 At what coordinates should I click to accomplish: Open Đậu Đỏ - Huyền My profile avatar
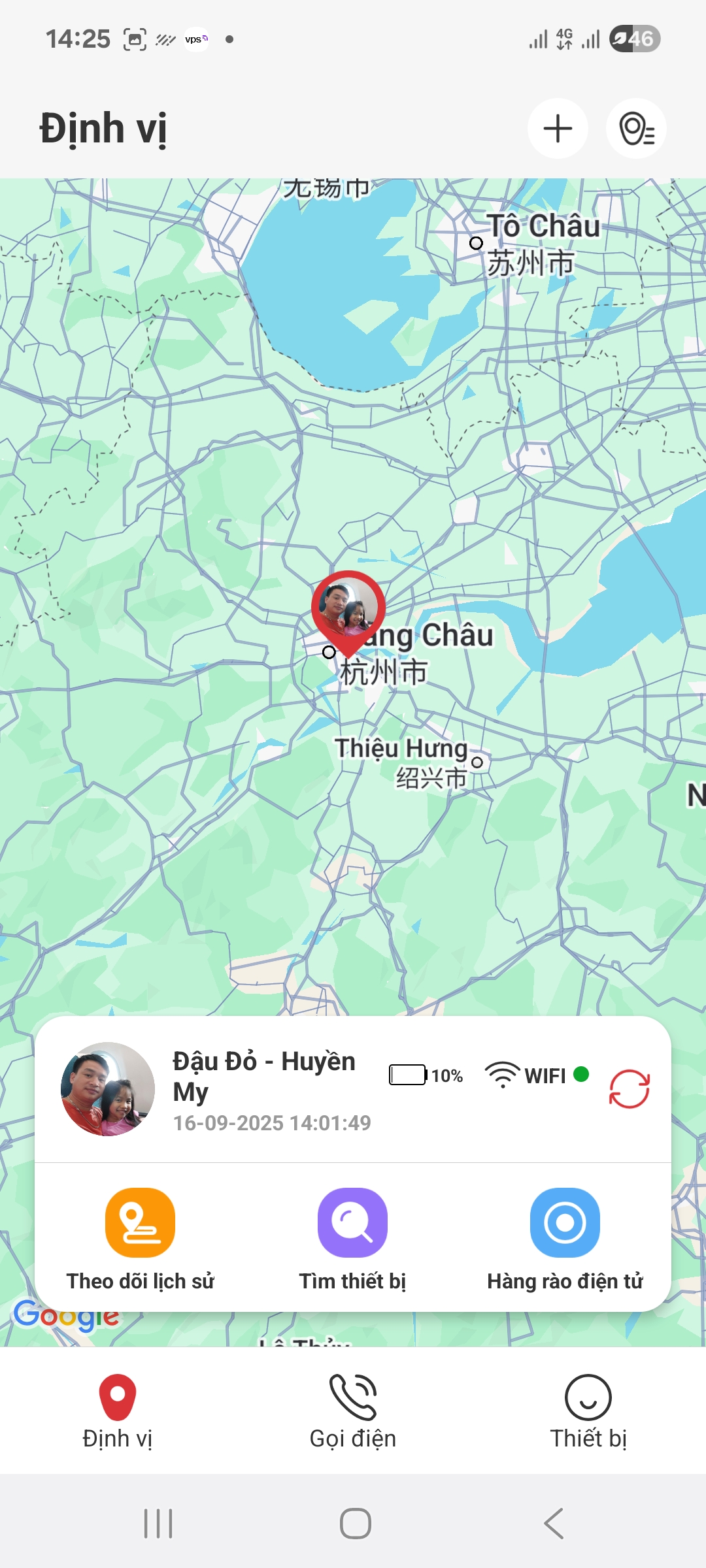(108, 1089)
